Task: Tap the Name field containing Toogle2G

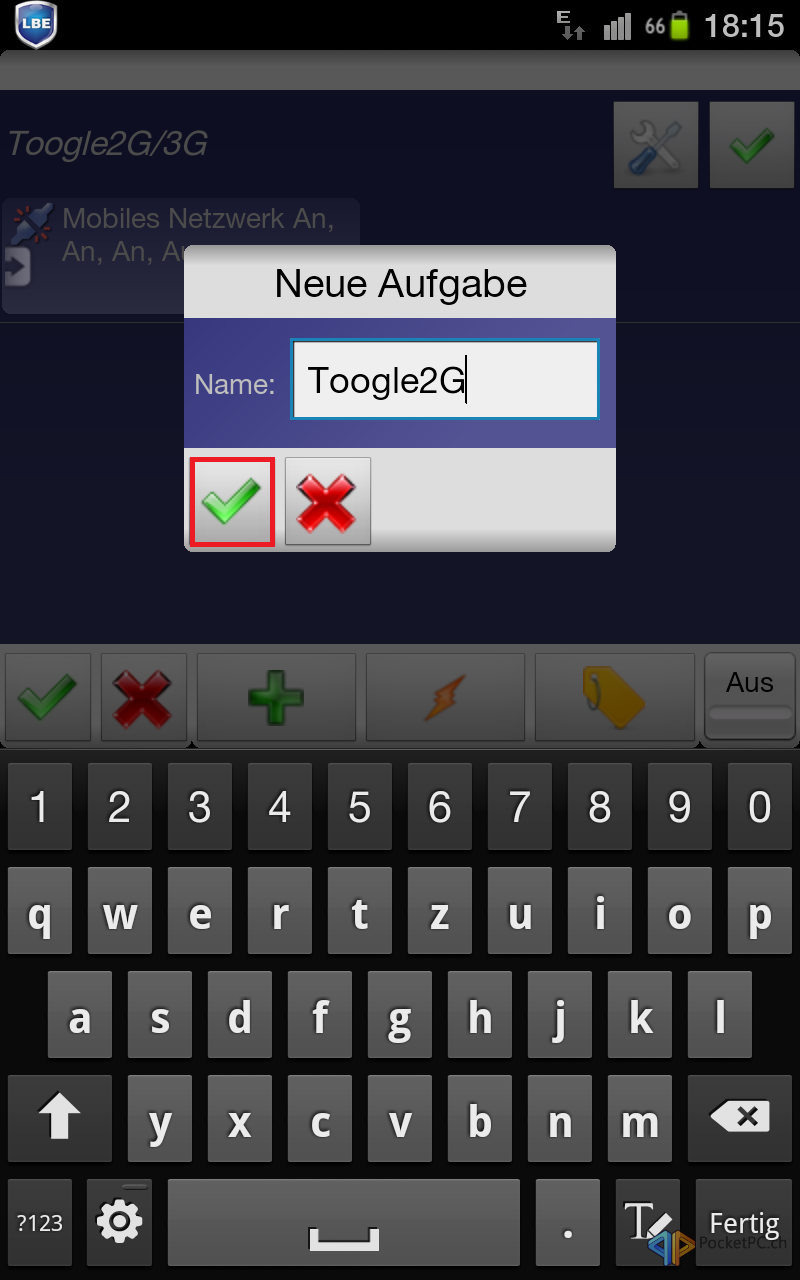Action: pos(445,379)
